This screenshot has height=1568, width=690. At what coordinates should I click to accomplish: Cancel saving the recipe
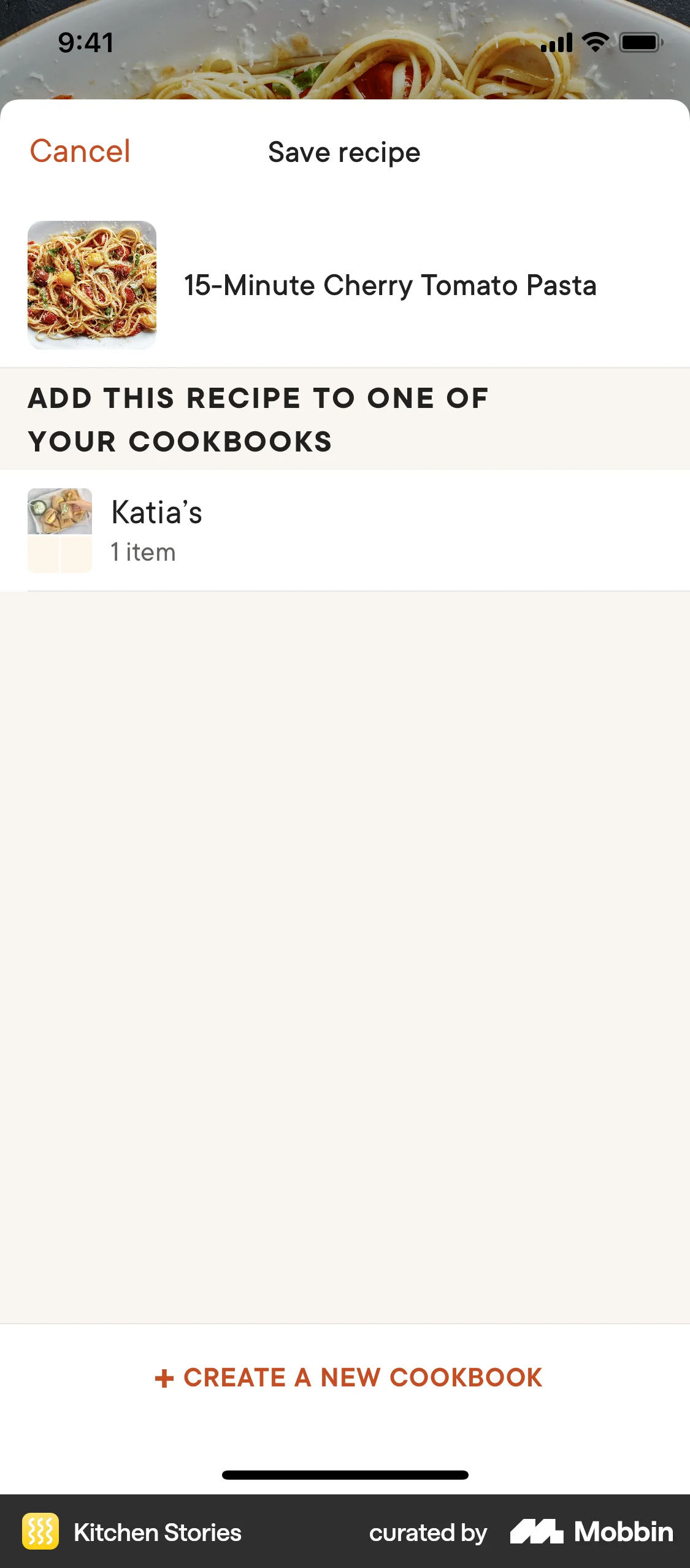[x=80, y=152]
